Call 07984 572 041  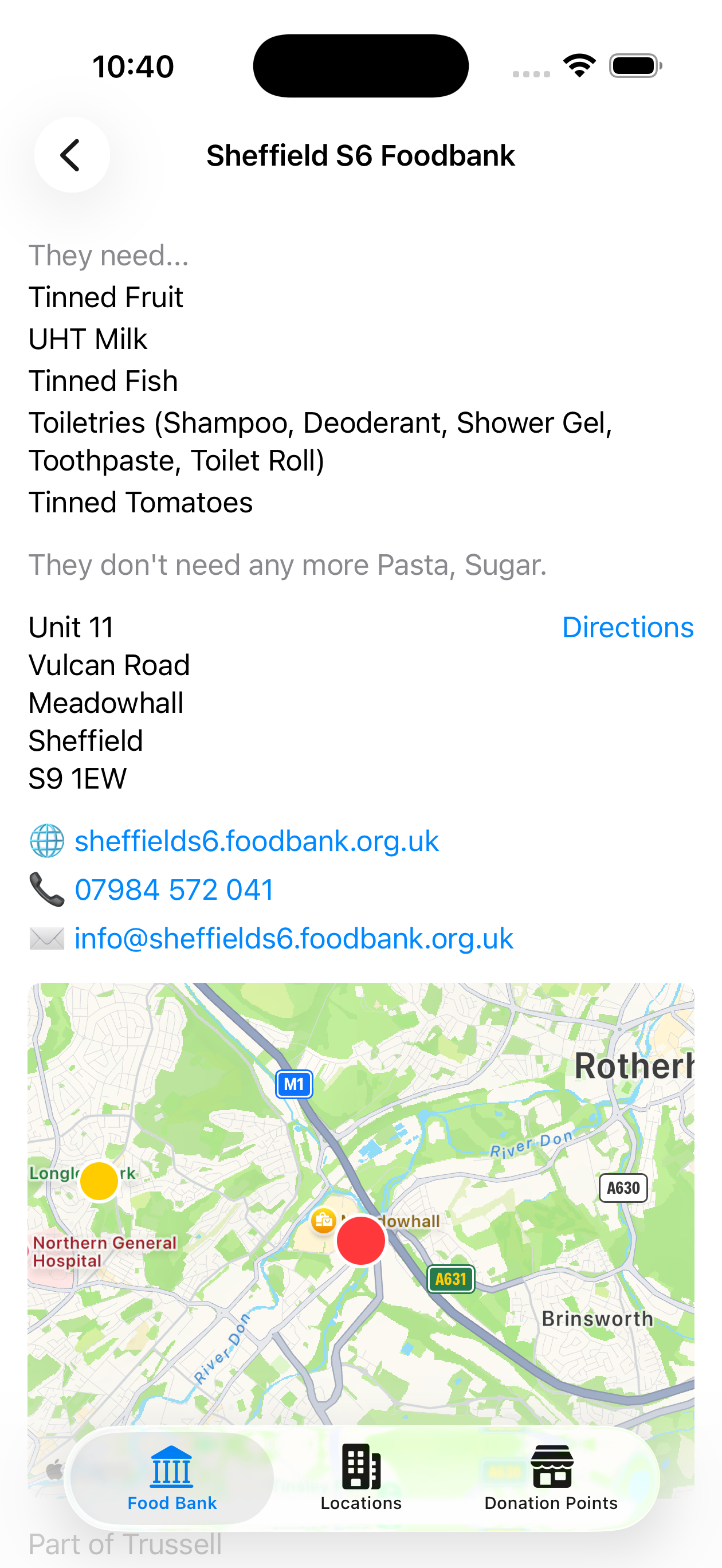pyautogui.click(x=174, y=890)
